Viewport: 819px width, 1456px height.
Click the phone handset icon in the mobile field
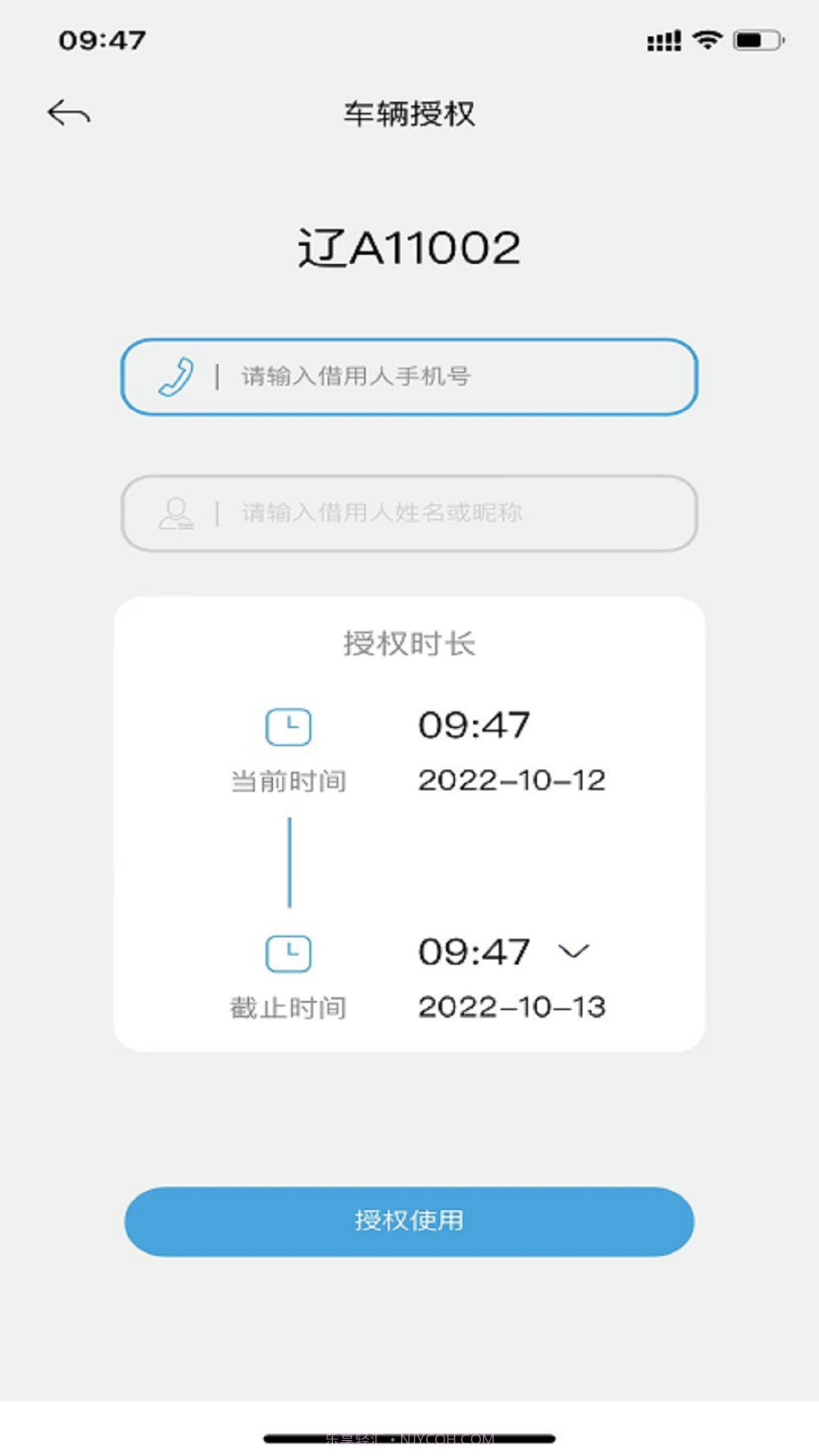177,376
